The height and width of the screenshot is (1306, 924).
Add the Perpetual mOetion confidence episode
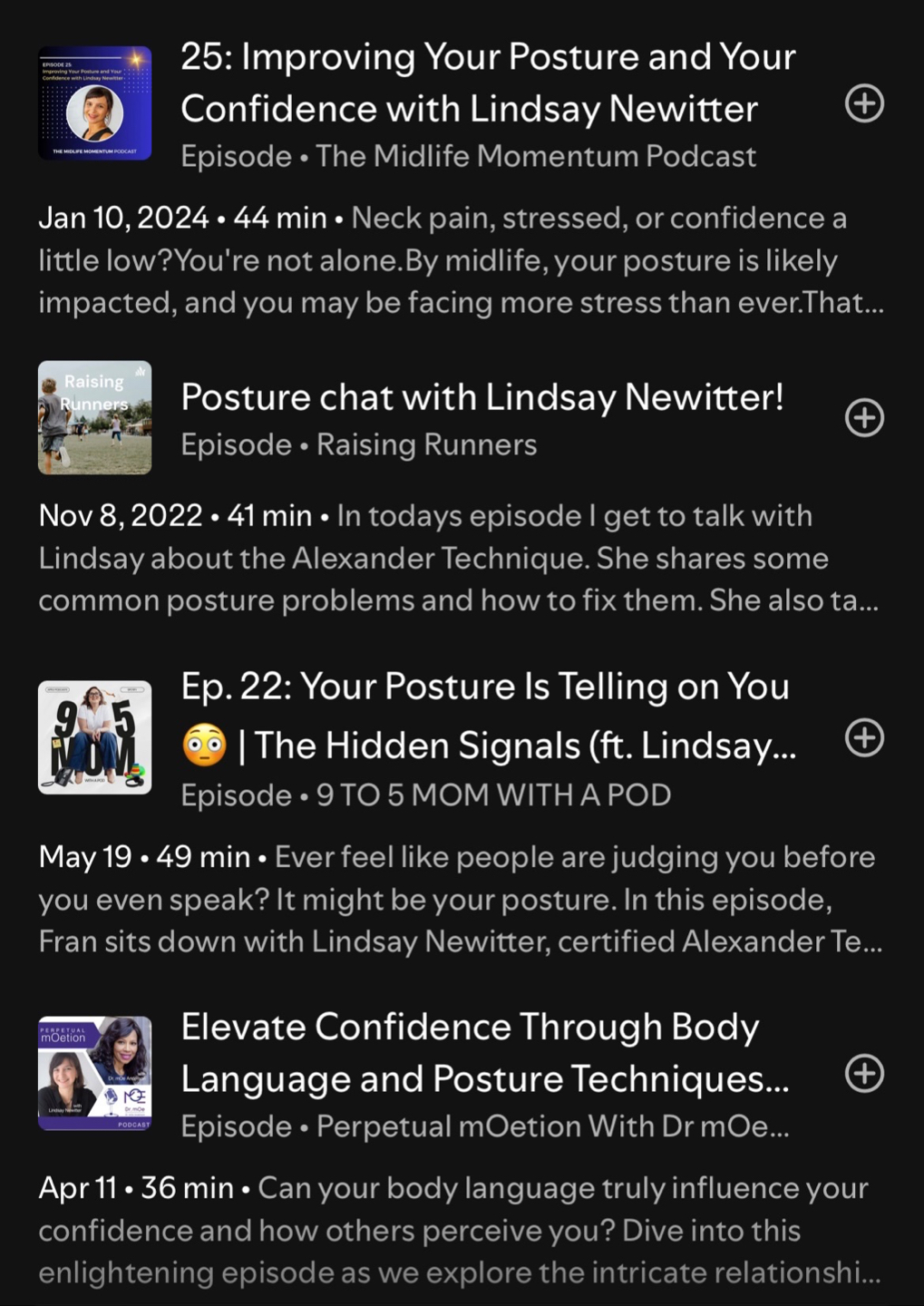coord(864,1074)
